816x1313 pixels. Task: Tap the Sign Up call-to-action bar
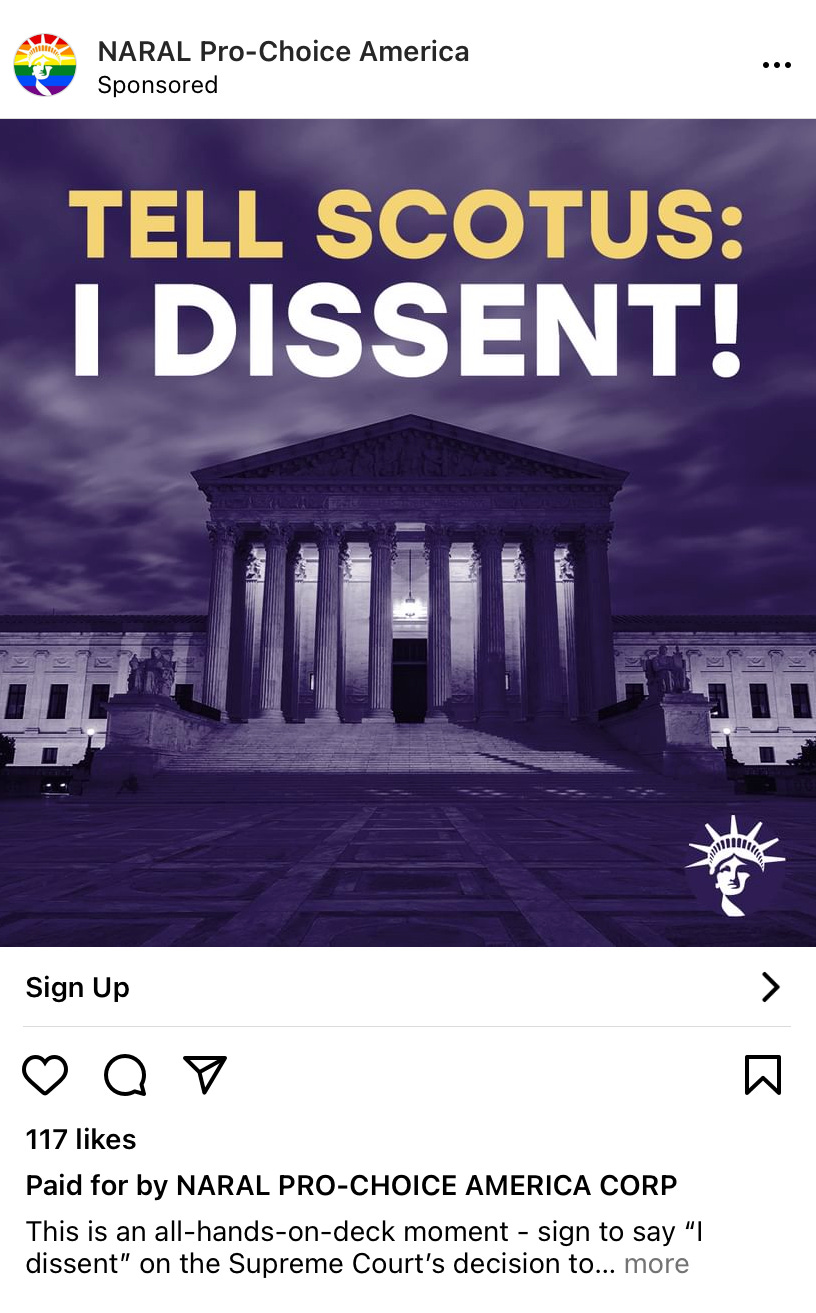pos(408,987)
